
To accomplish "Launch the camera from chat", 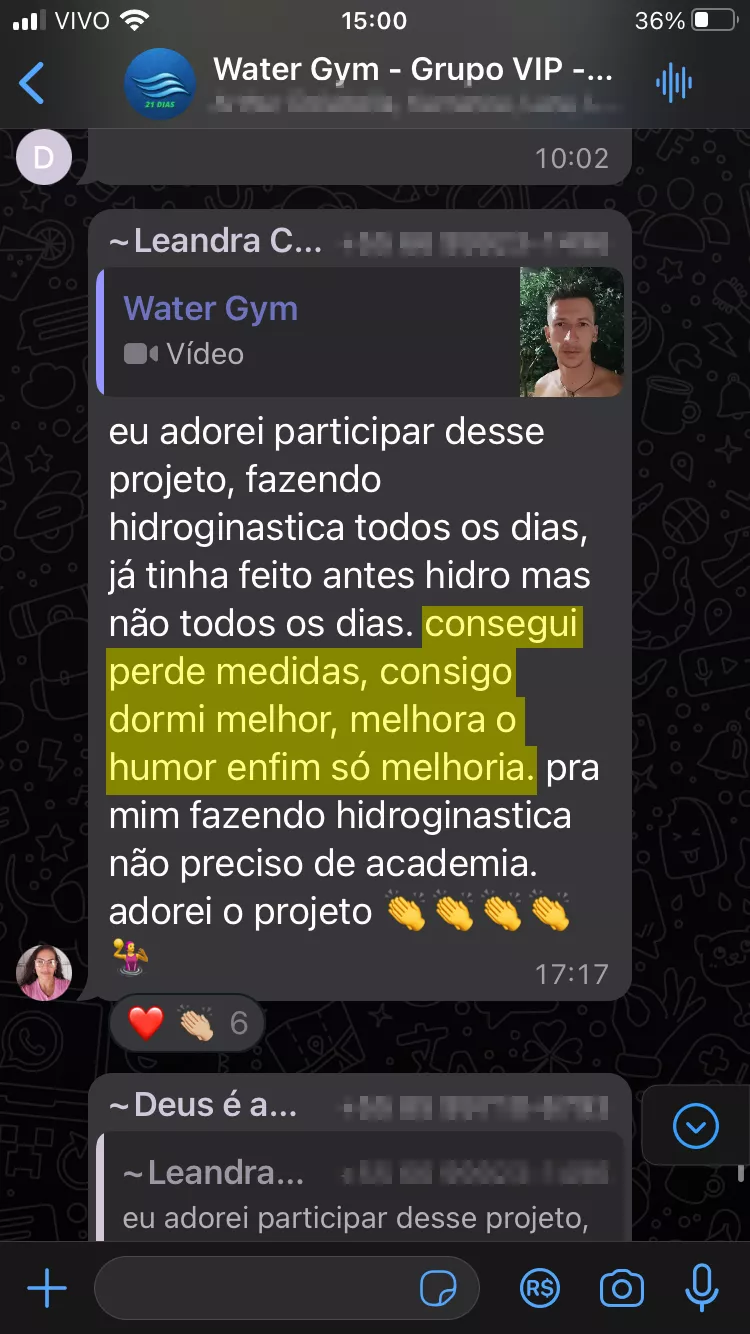I will (621, 1289).
